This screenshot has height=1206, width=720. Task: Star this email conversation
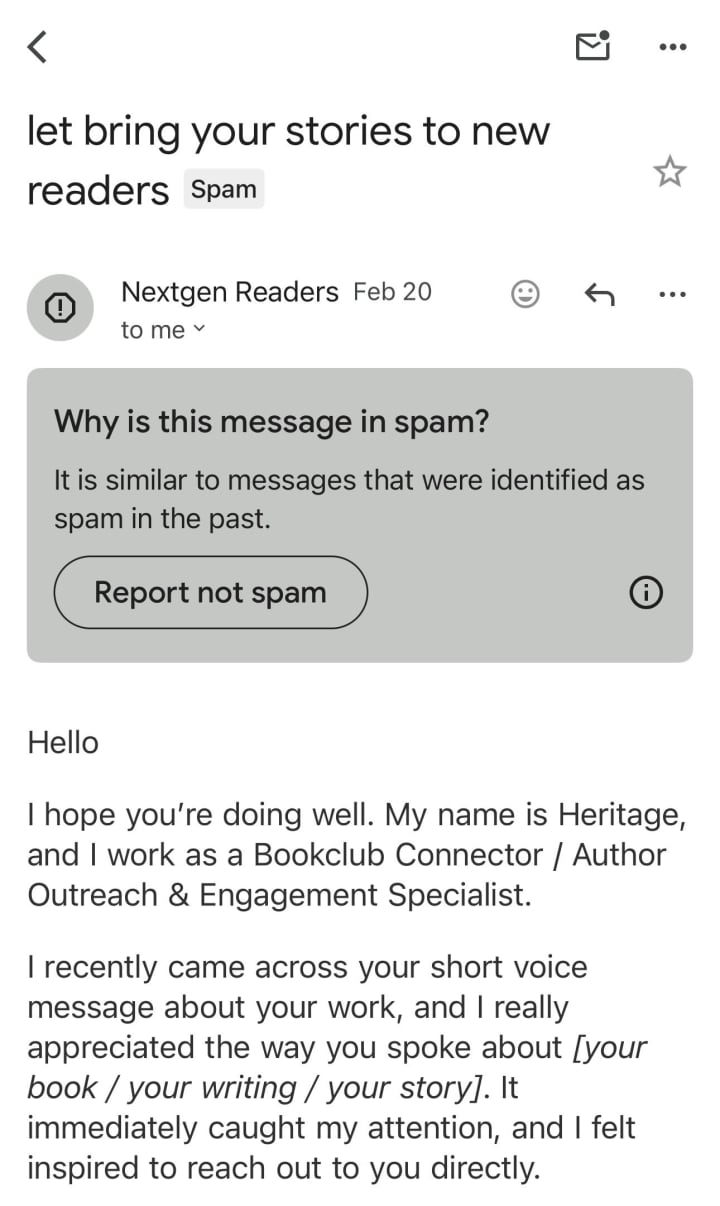pos(669,172)
